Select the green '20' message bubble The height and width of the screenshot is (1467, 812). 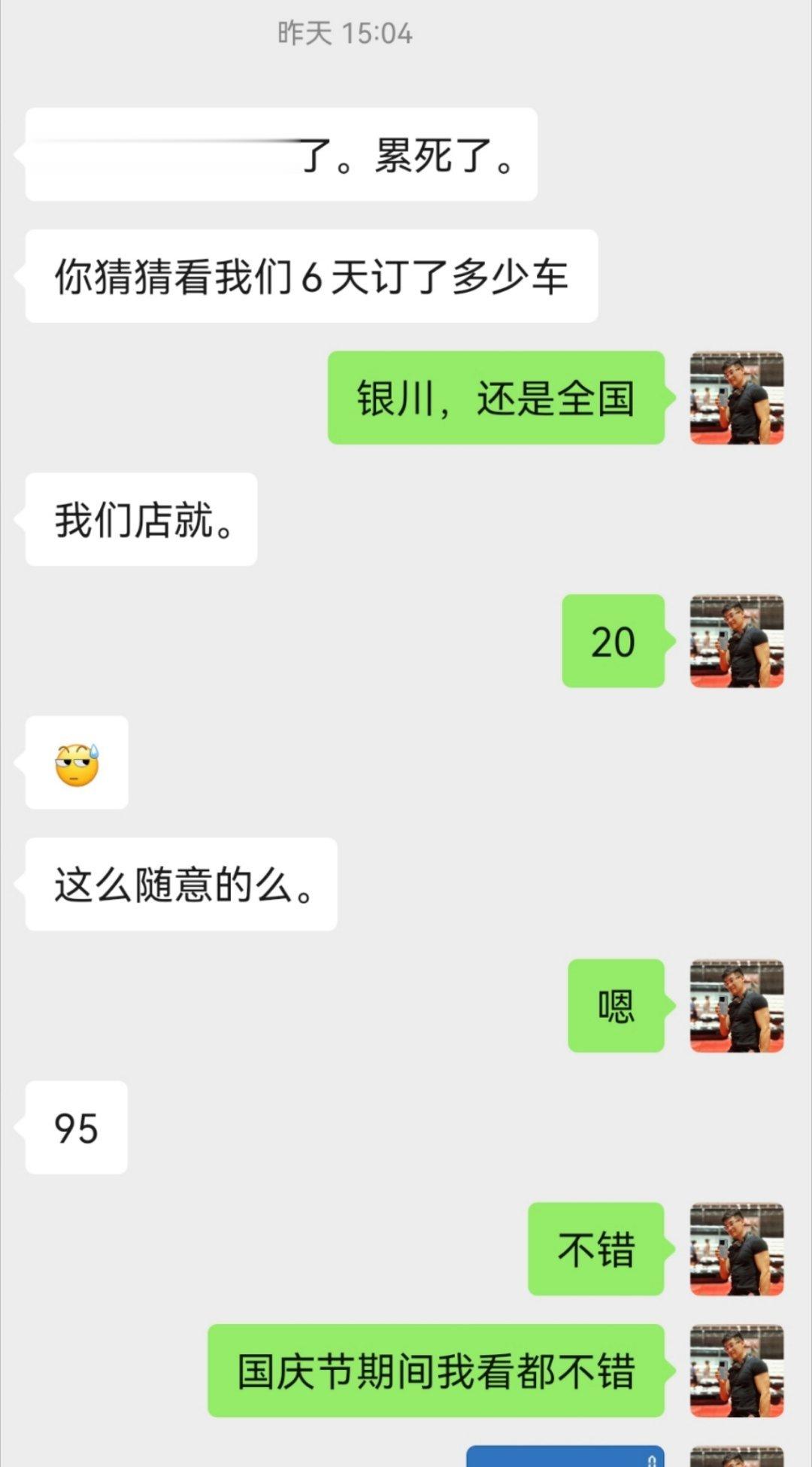pyautogui.click(x=613, y=642)
